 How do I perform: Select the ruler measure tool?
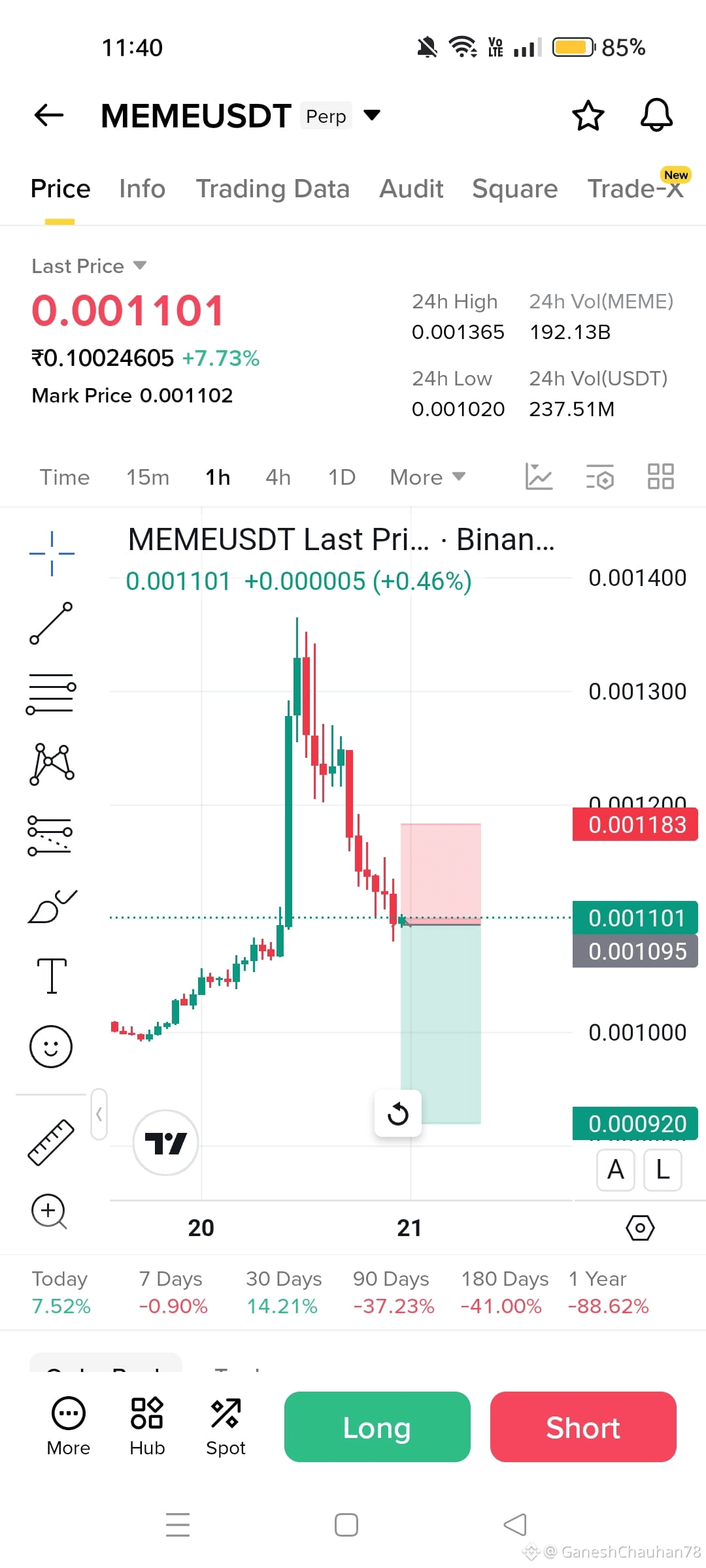51,1142
